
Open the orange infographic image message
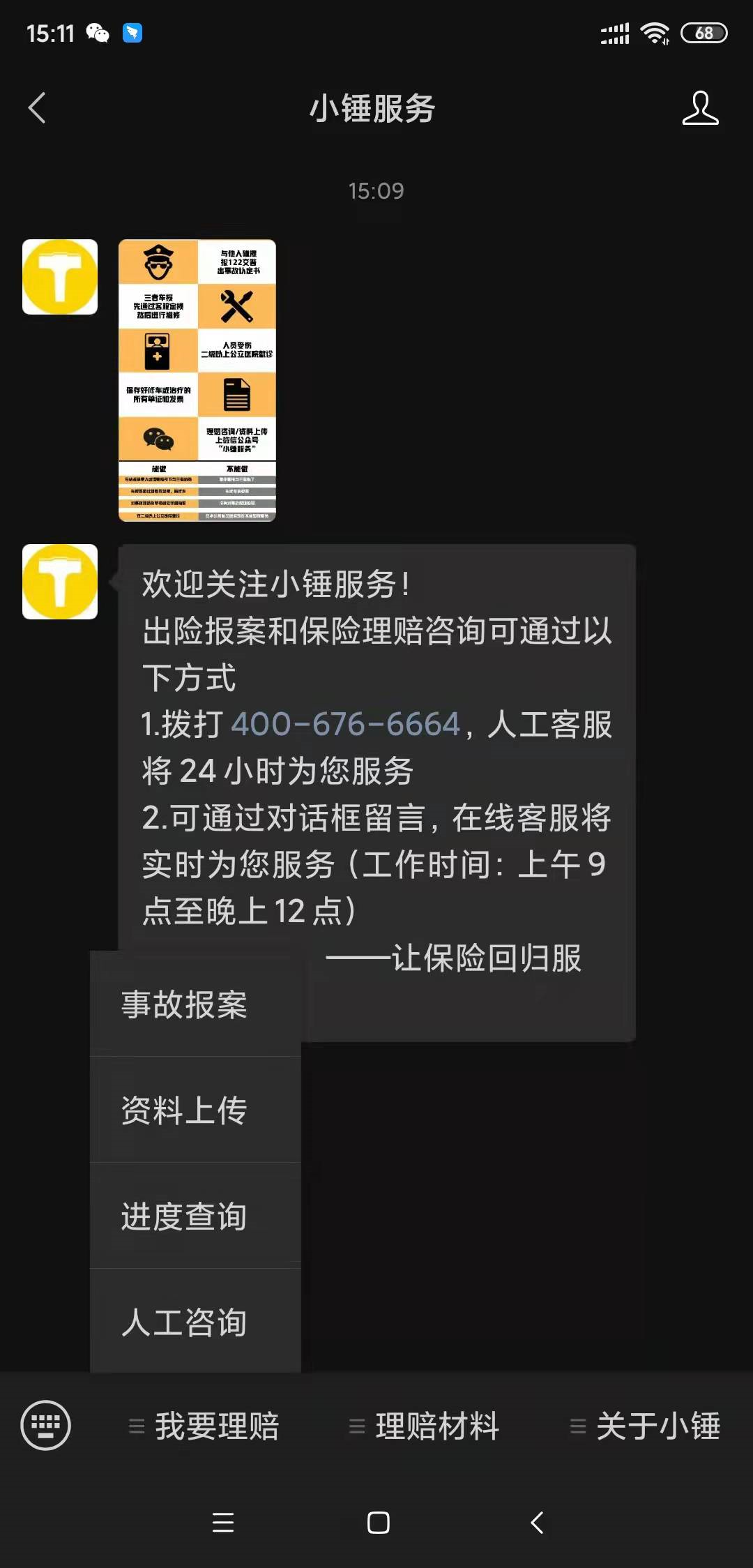pos(197,380)
